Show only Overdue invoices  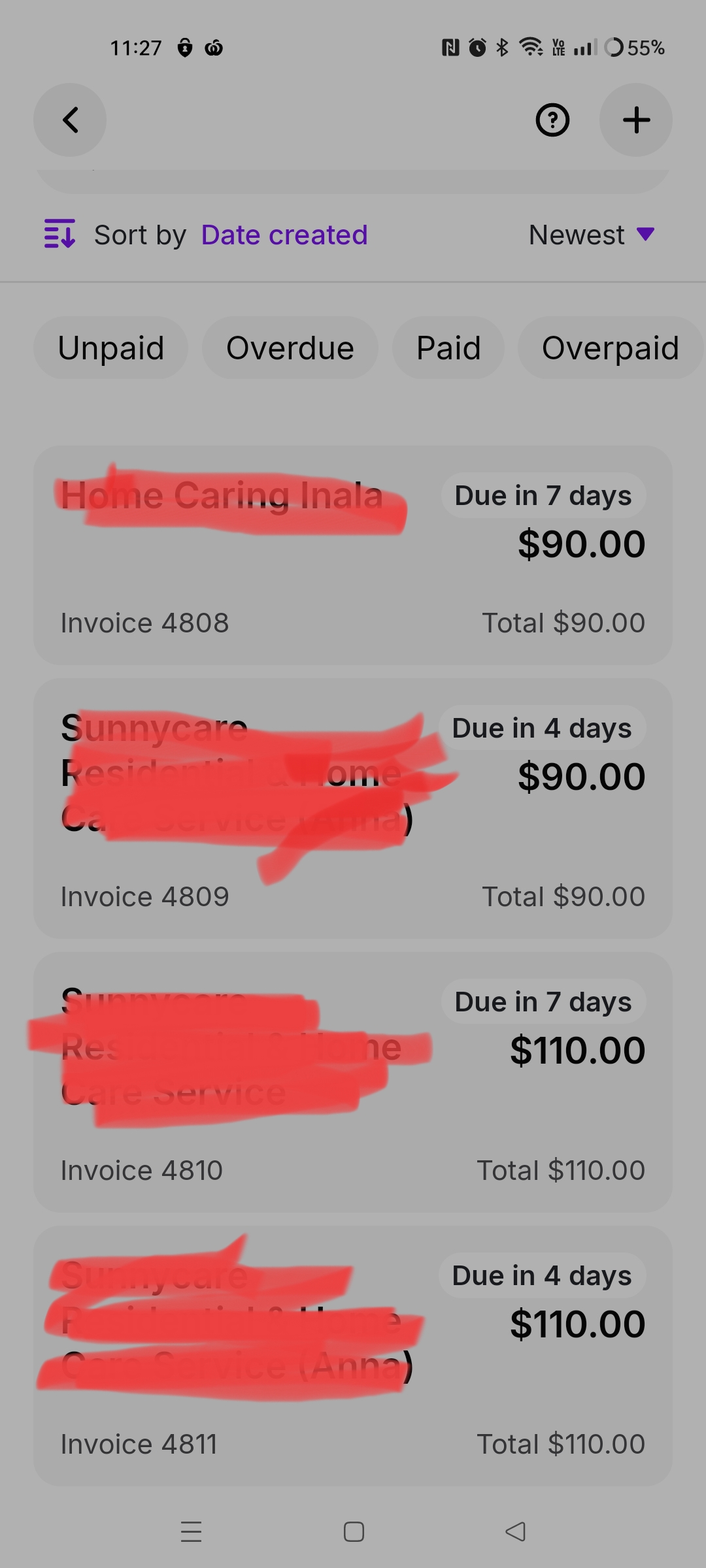point(290,348)
